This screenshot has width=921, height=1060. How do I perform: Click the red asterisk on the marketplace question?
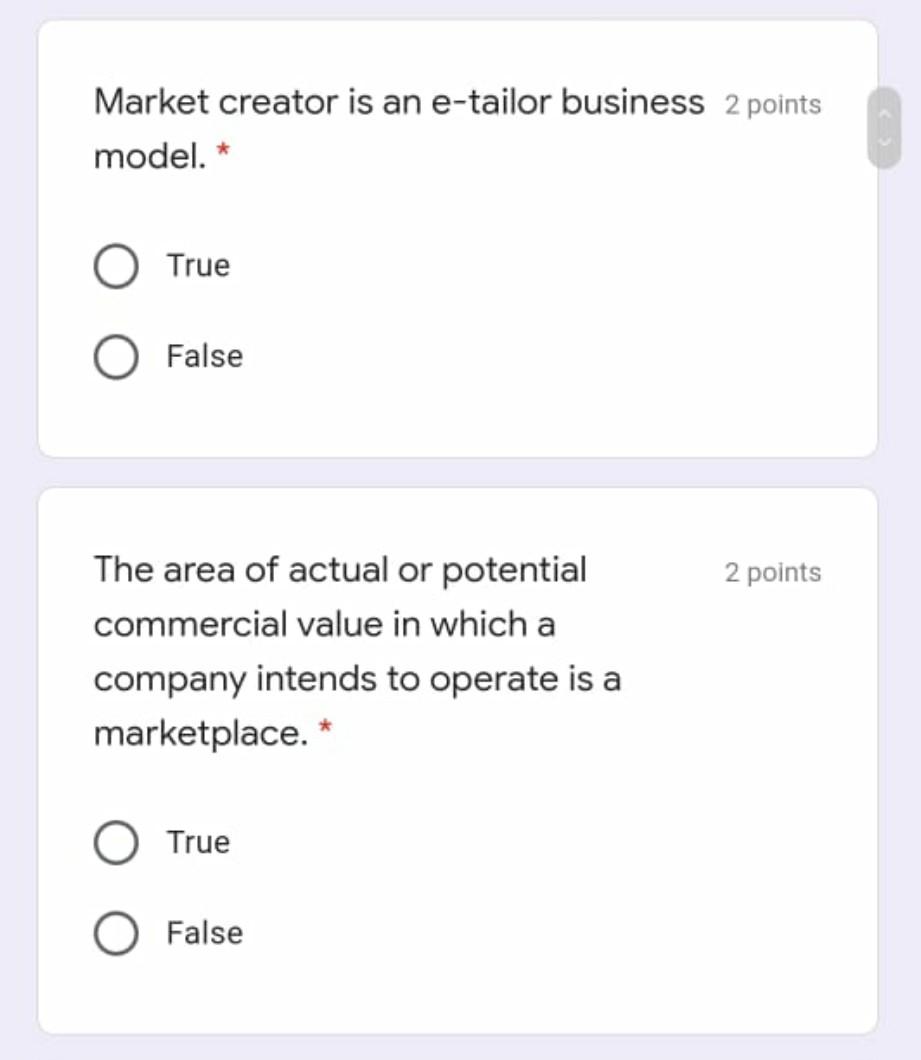(x=327, y=727)
